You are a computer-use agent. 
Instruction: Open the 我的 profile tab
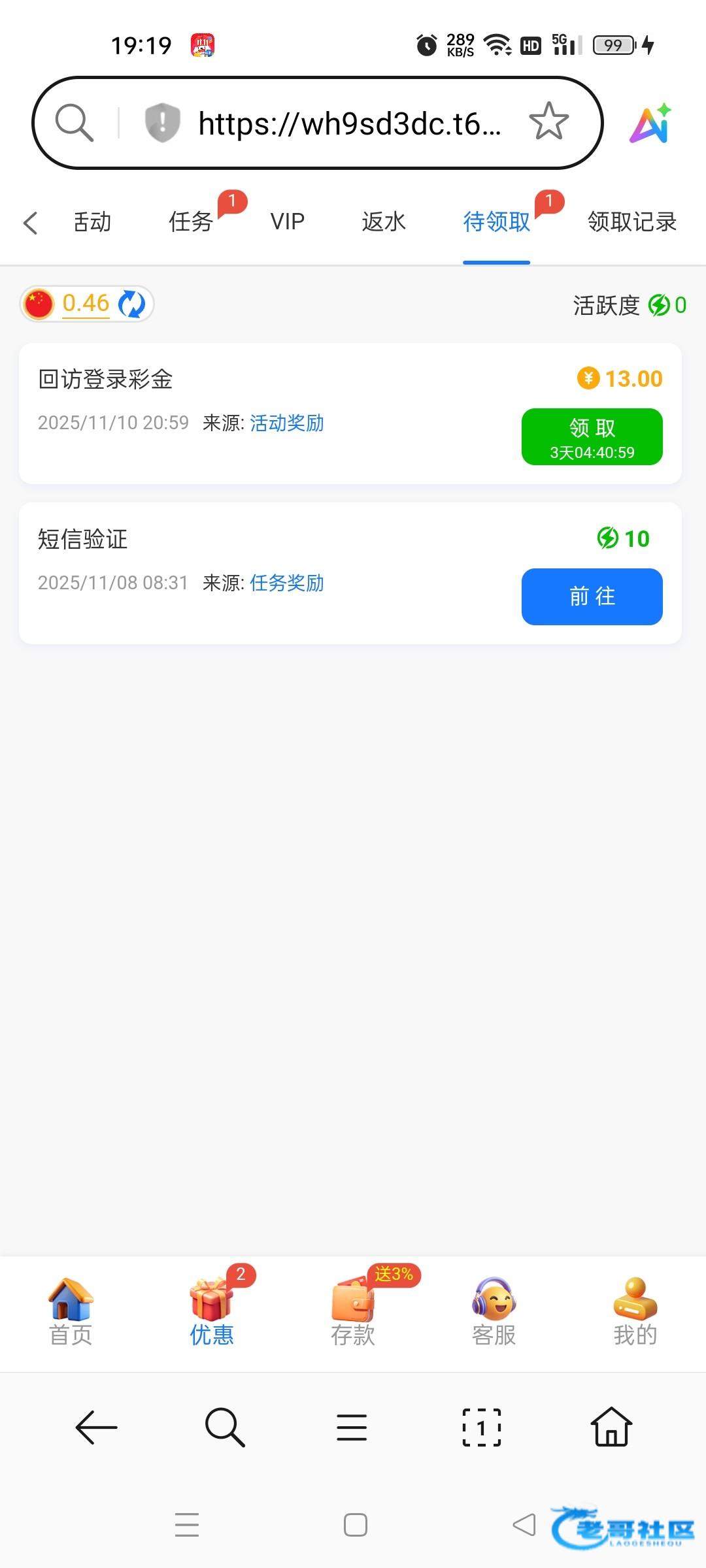[x=635, y=1312]
